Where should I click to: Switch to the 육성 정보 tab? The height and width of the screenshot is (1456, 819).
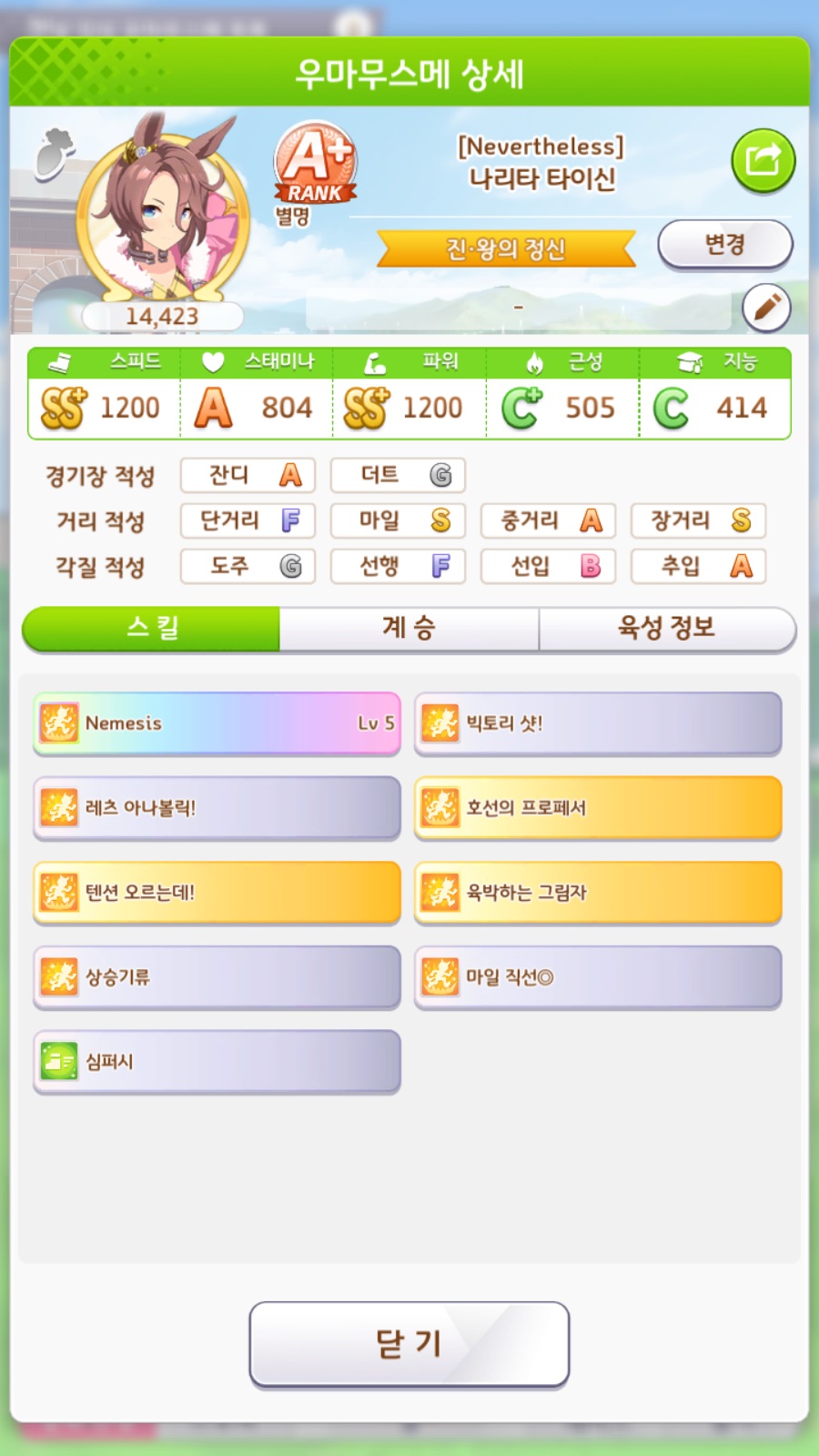coord(666,628)
